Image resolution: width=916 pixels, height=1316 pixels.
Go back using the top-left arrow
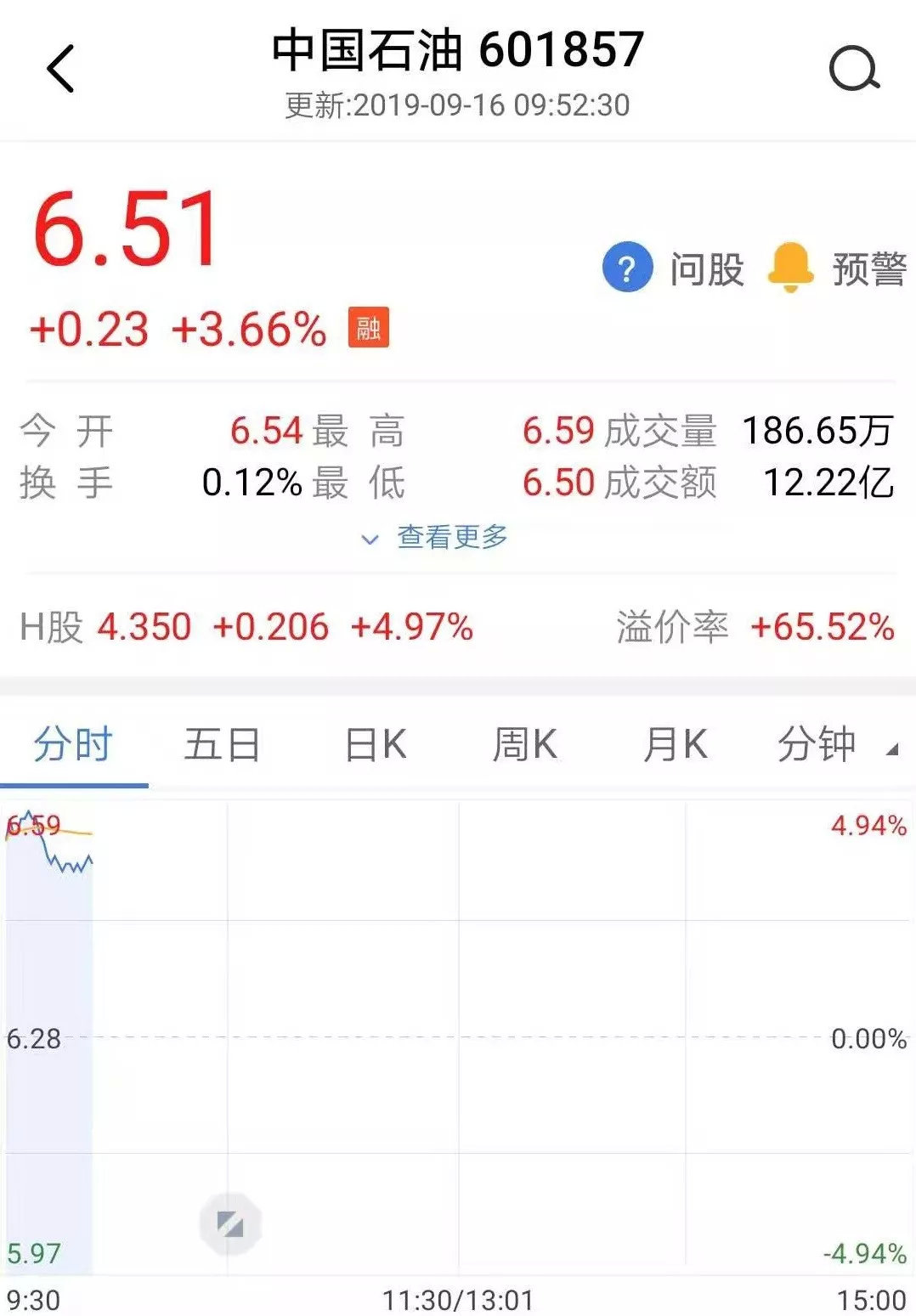tap(60, 69)
